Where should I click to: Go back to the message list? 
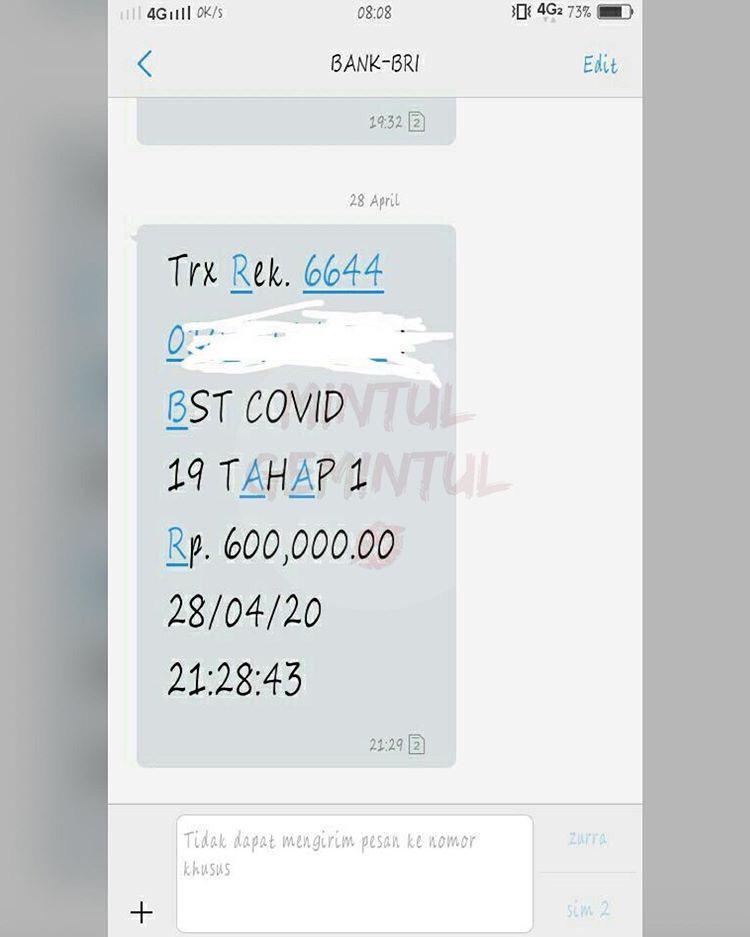click(x=145, y=65)
